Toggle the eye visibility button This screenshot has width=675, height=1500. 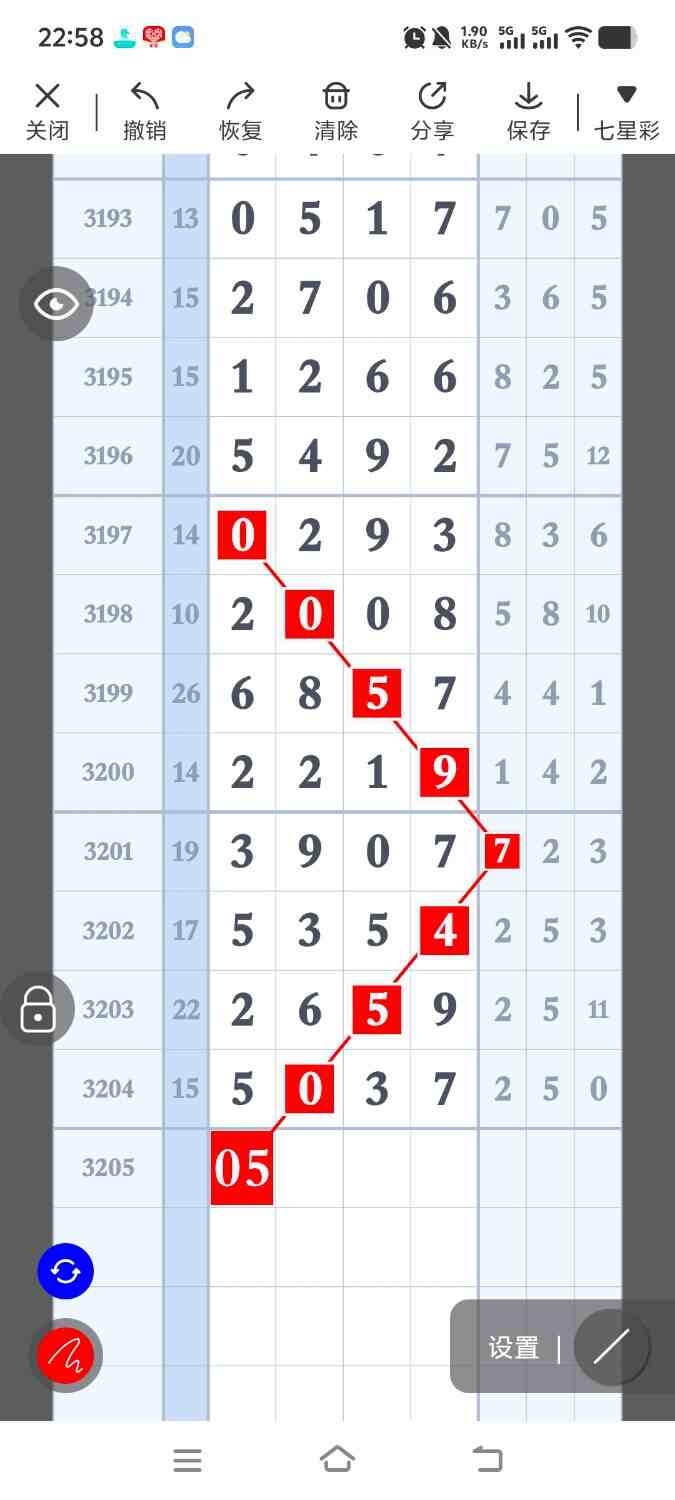[x=56, y=303]
